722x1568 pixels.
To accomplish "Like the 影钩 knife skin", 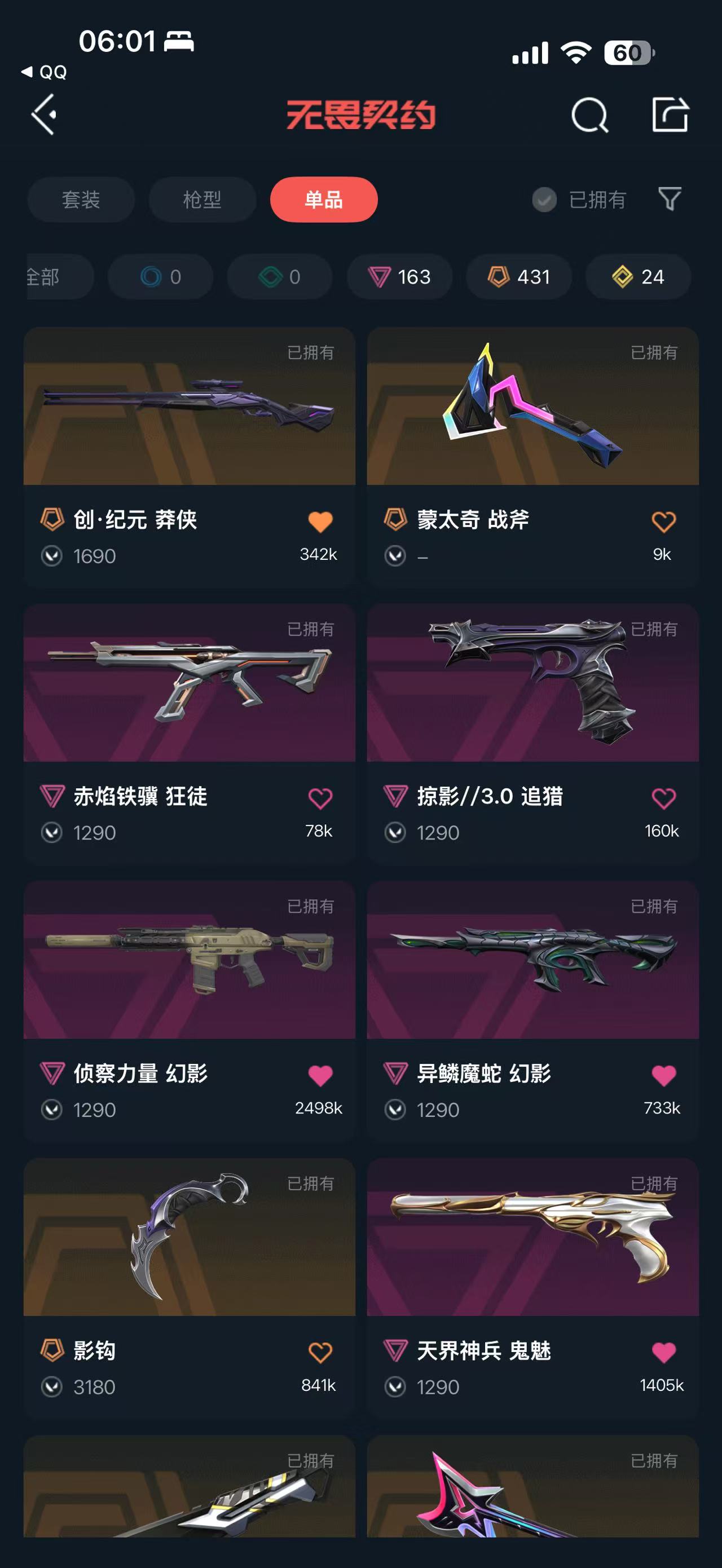I will pyautogui.click(x=320, y=1353).
